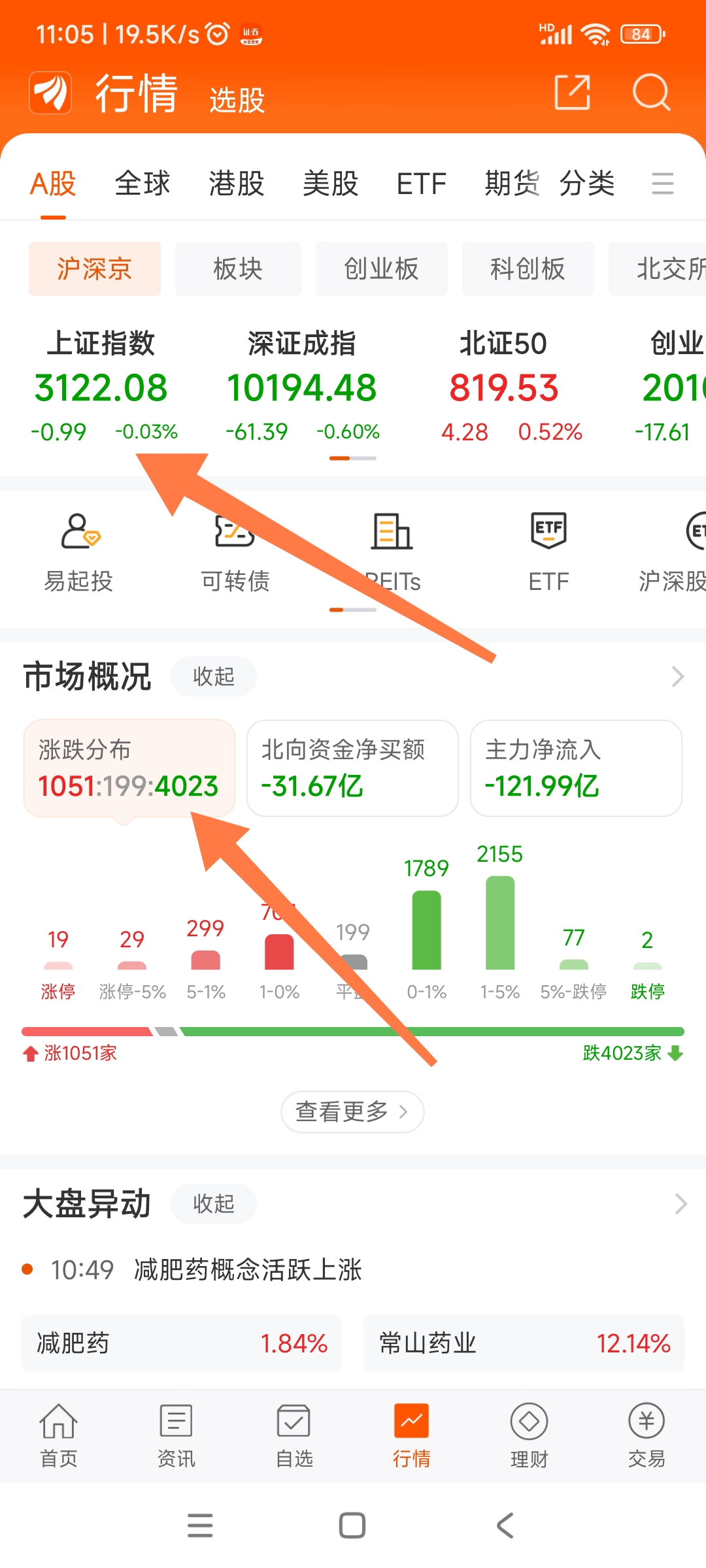
Task: Select the 主力净流入 card
Action: [576, 768]
